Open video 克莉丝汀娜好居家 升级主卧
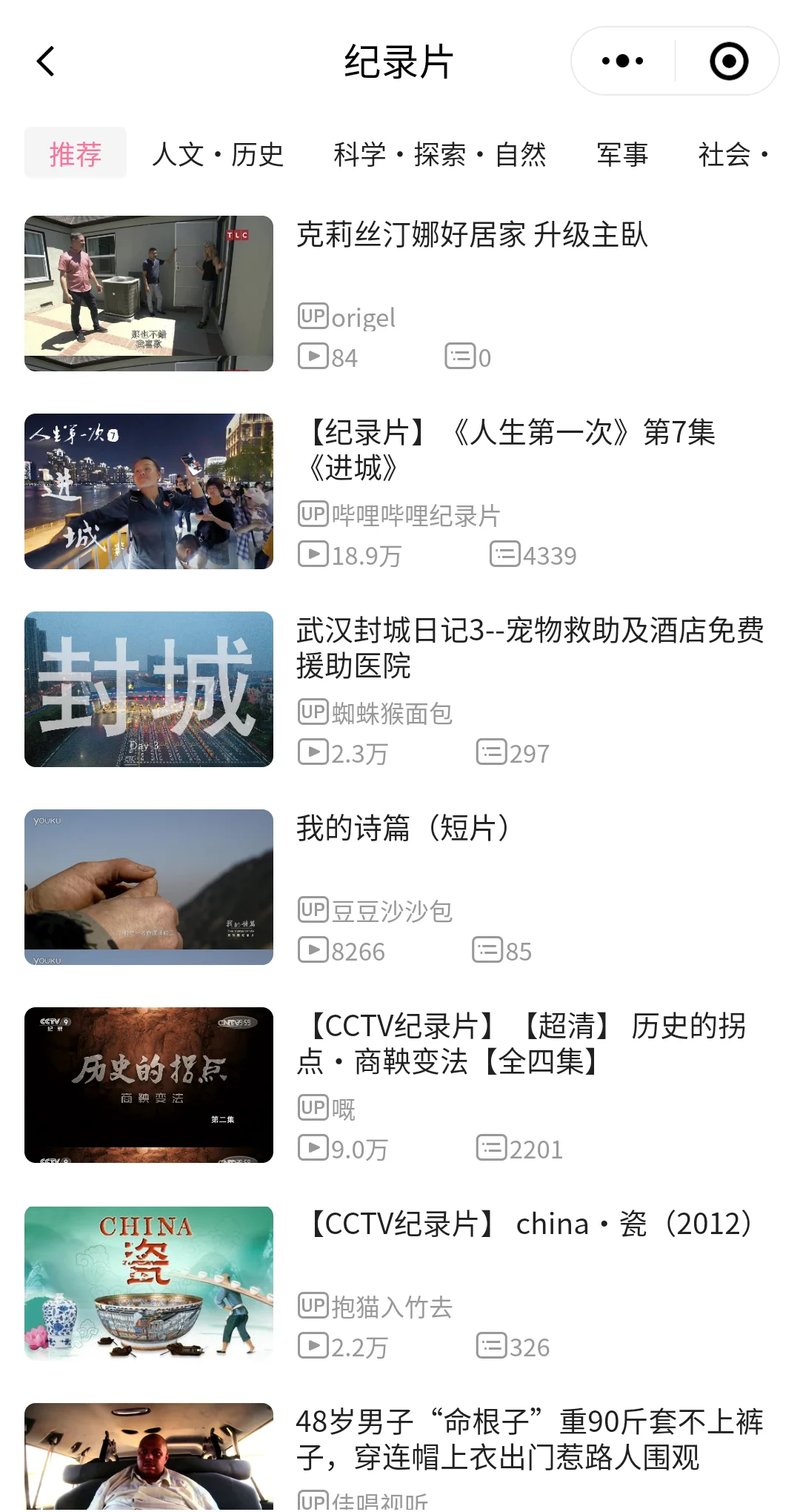 click(x=472, y=236)
